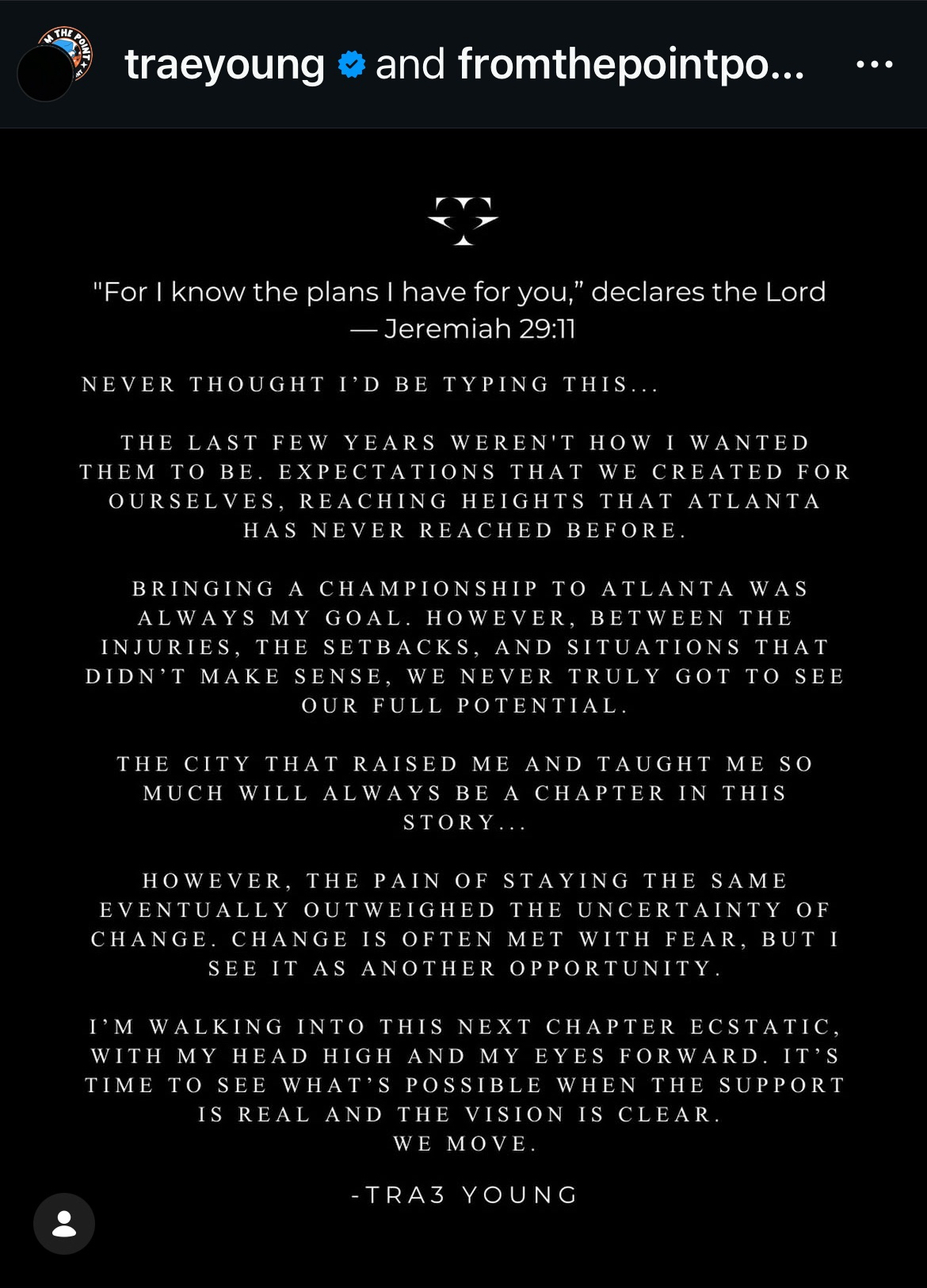
Task: Open traeyoung's profile from the username
Action: (224, 64)
